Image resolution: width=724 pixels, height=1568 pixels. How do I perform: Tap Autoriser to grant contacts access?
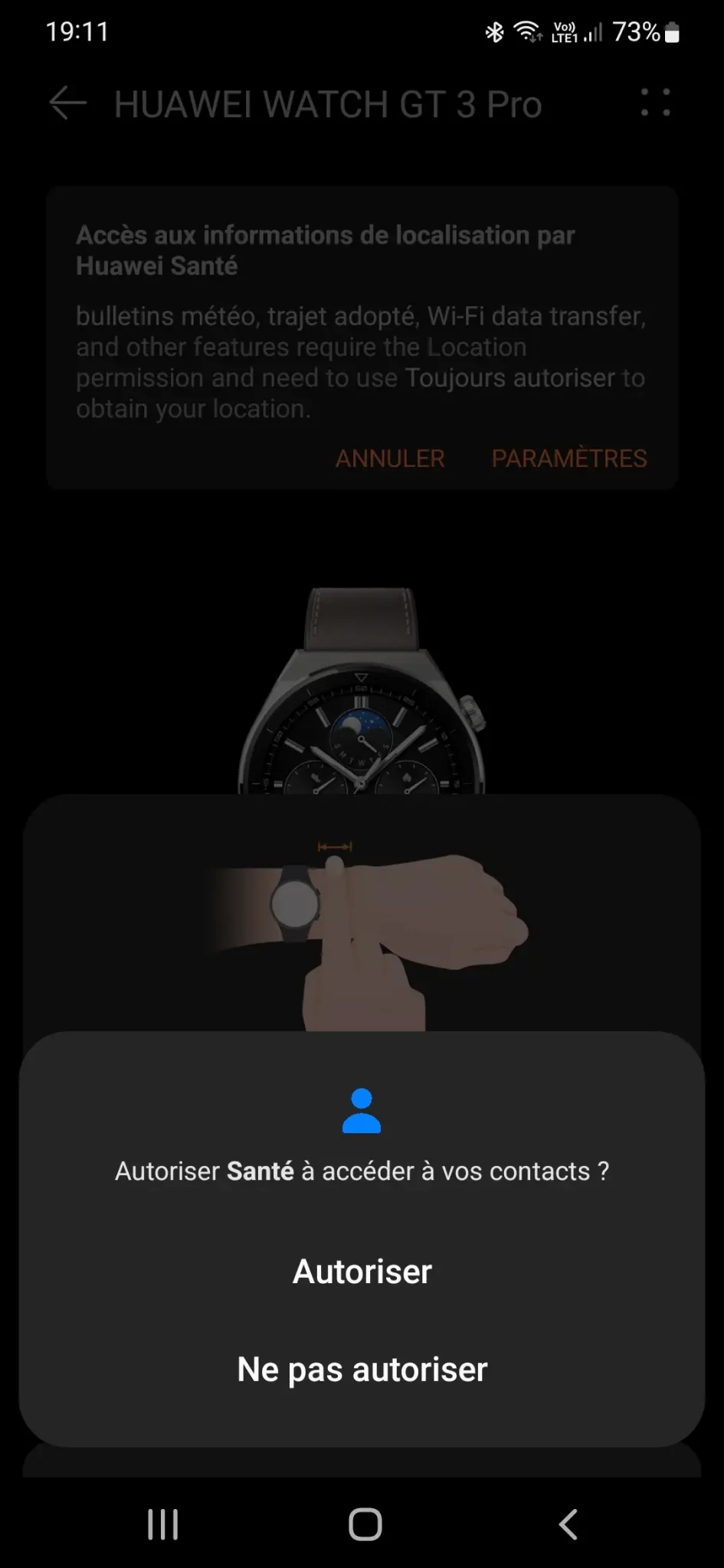point(362,1272)
